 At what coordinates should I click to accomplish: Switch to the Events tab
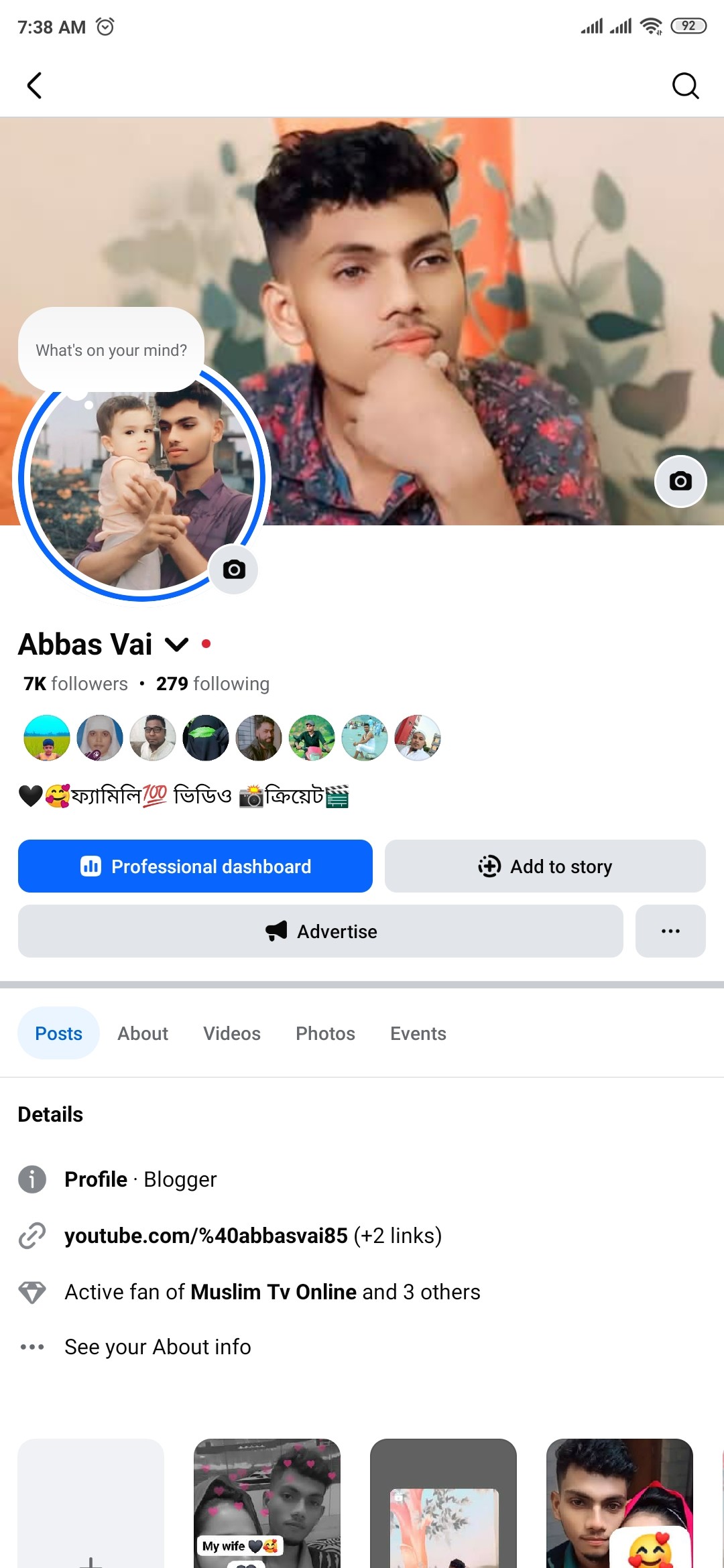click(418, 1033)
